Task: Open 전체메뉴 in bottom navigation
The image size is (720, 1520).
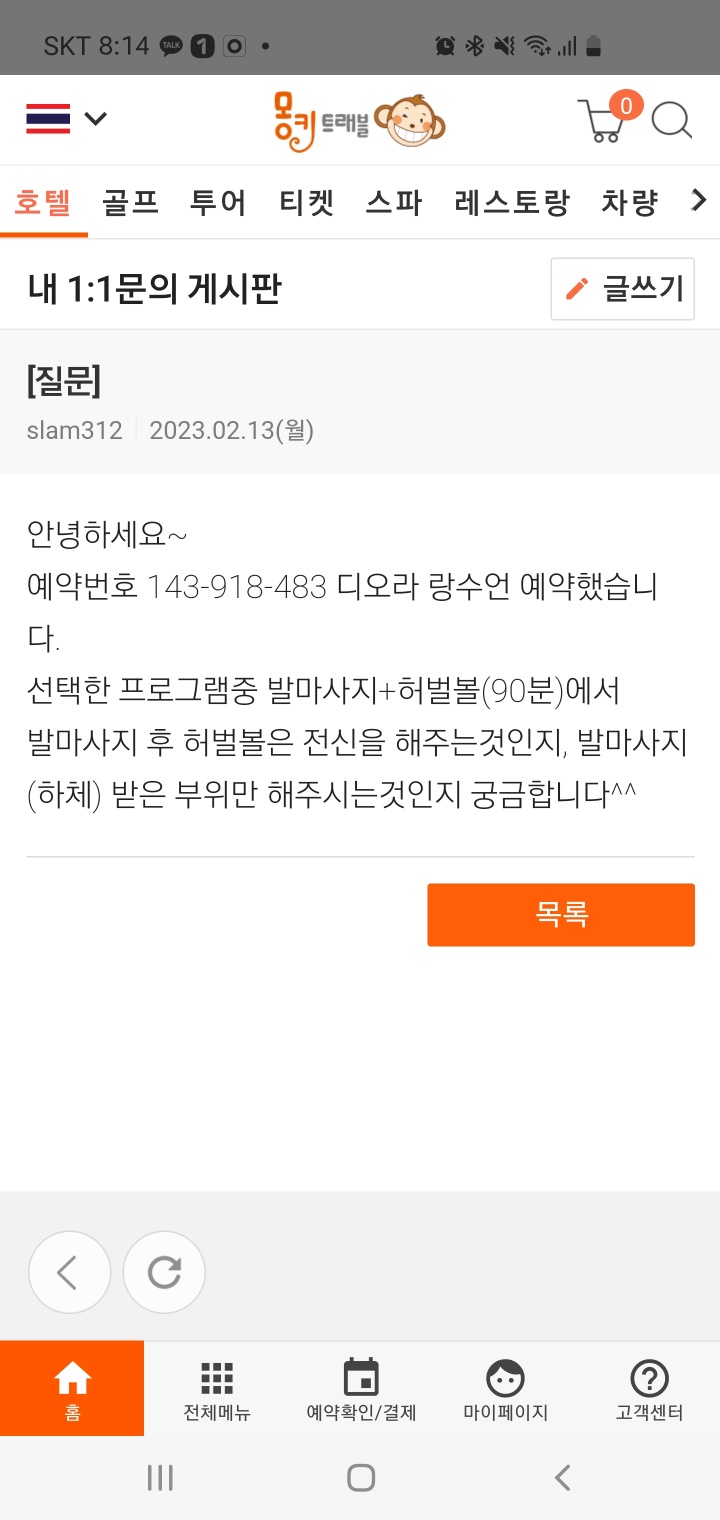Action: coord(217,1389)
